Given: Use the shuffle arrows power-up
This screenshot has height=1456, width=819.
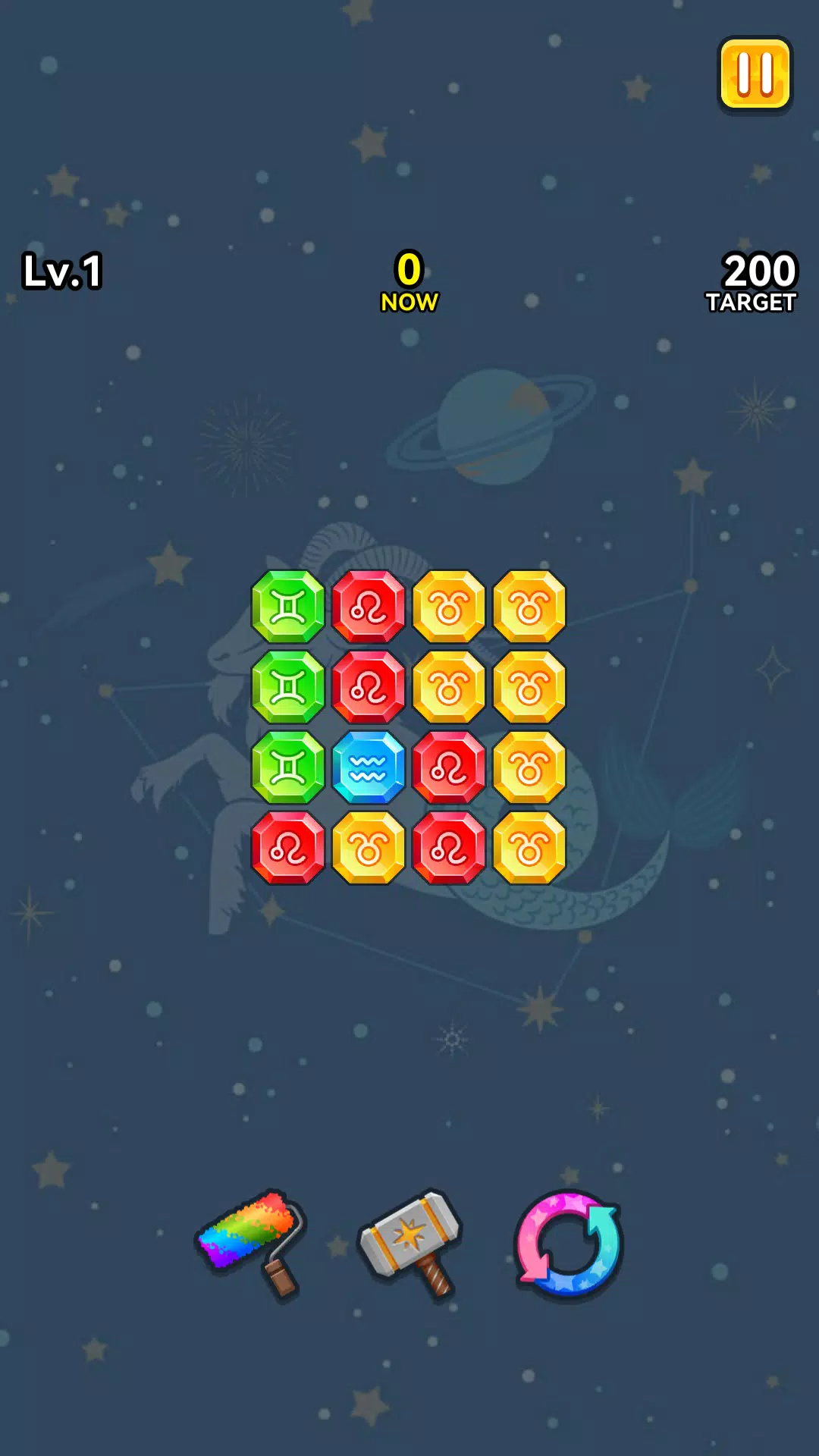Looking at the screenshot, I should point(569,1244).
